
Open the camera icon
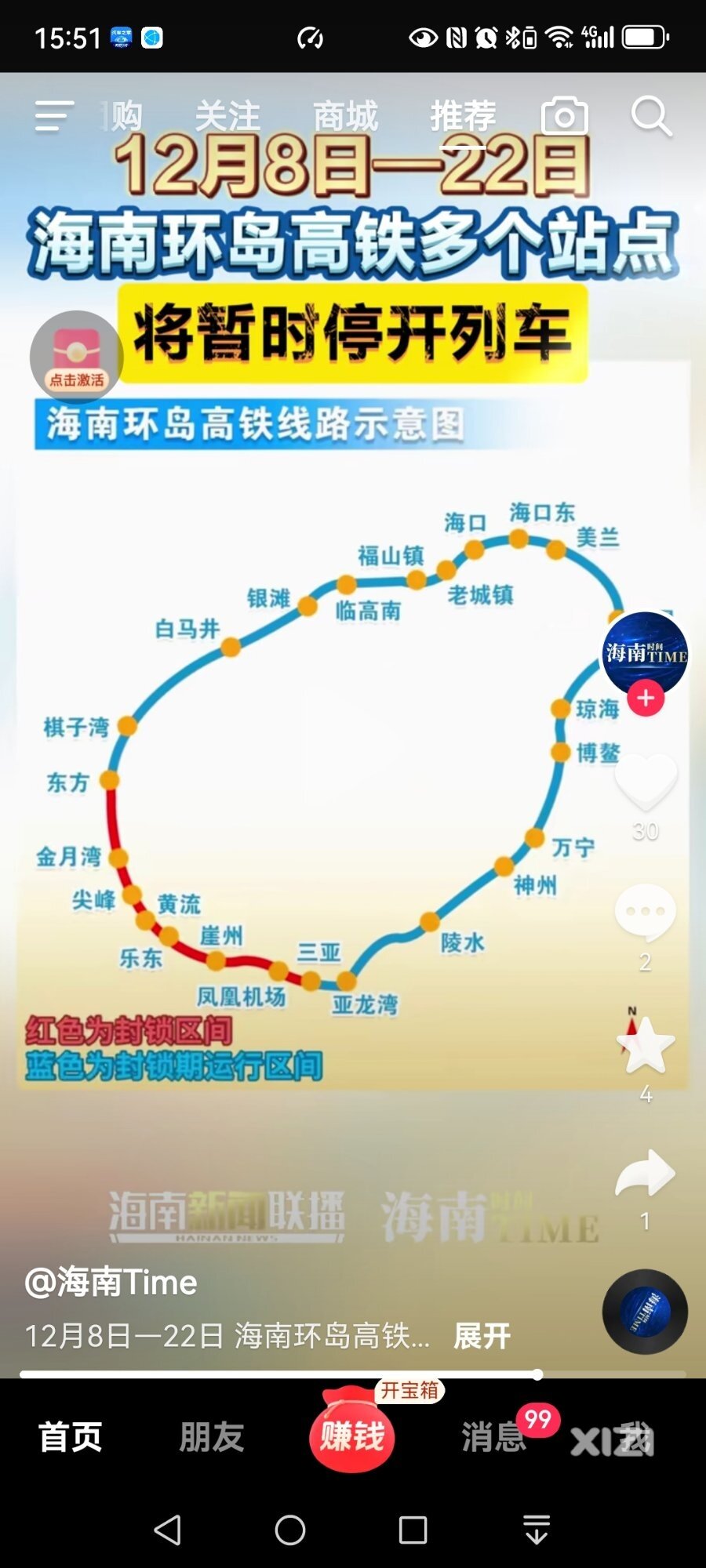coord(564,116)
